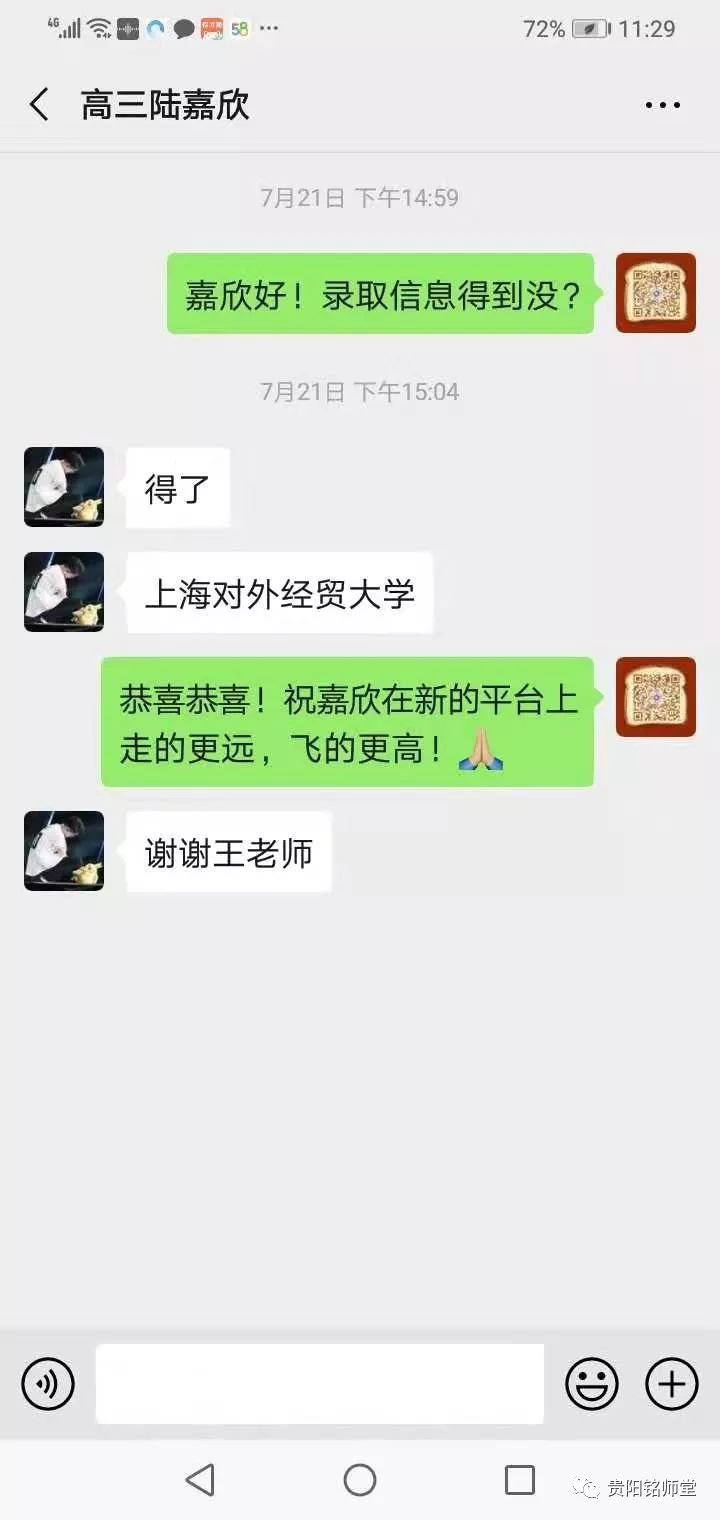The height and width of the screenshot is (1520, 720).
Task: Open the plus attachment menu
Action: point(671,1384)
